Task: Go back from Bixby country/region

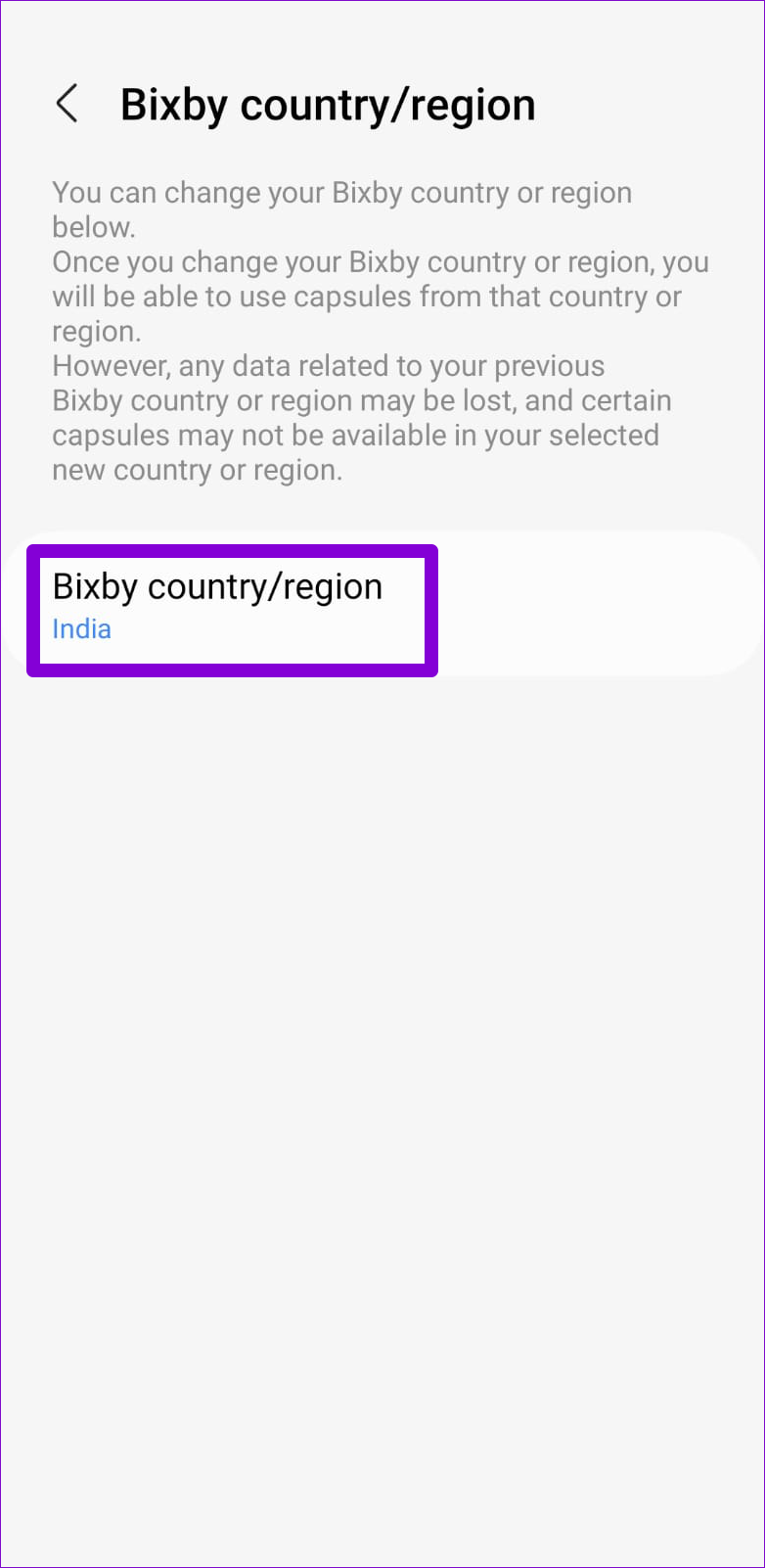Action: [67, 104]
